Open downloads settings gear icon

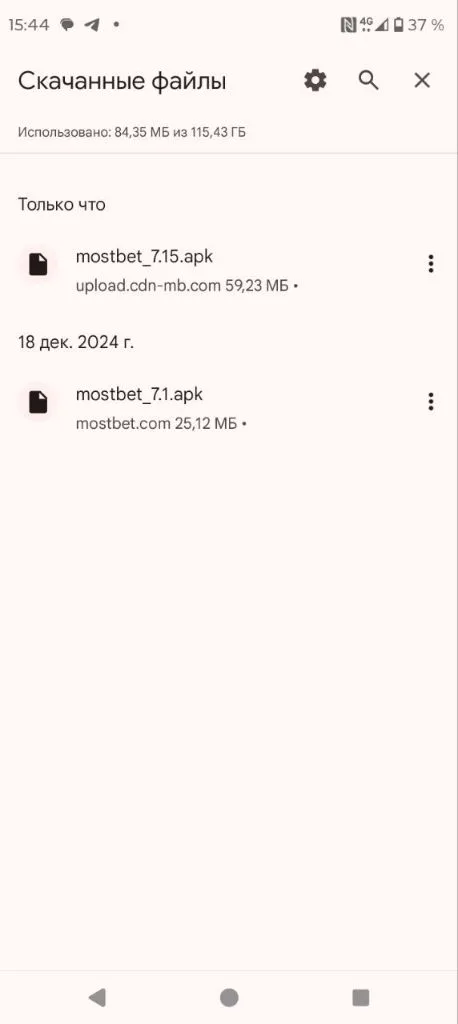pos(316,81)
